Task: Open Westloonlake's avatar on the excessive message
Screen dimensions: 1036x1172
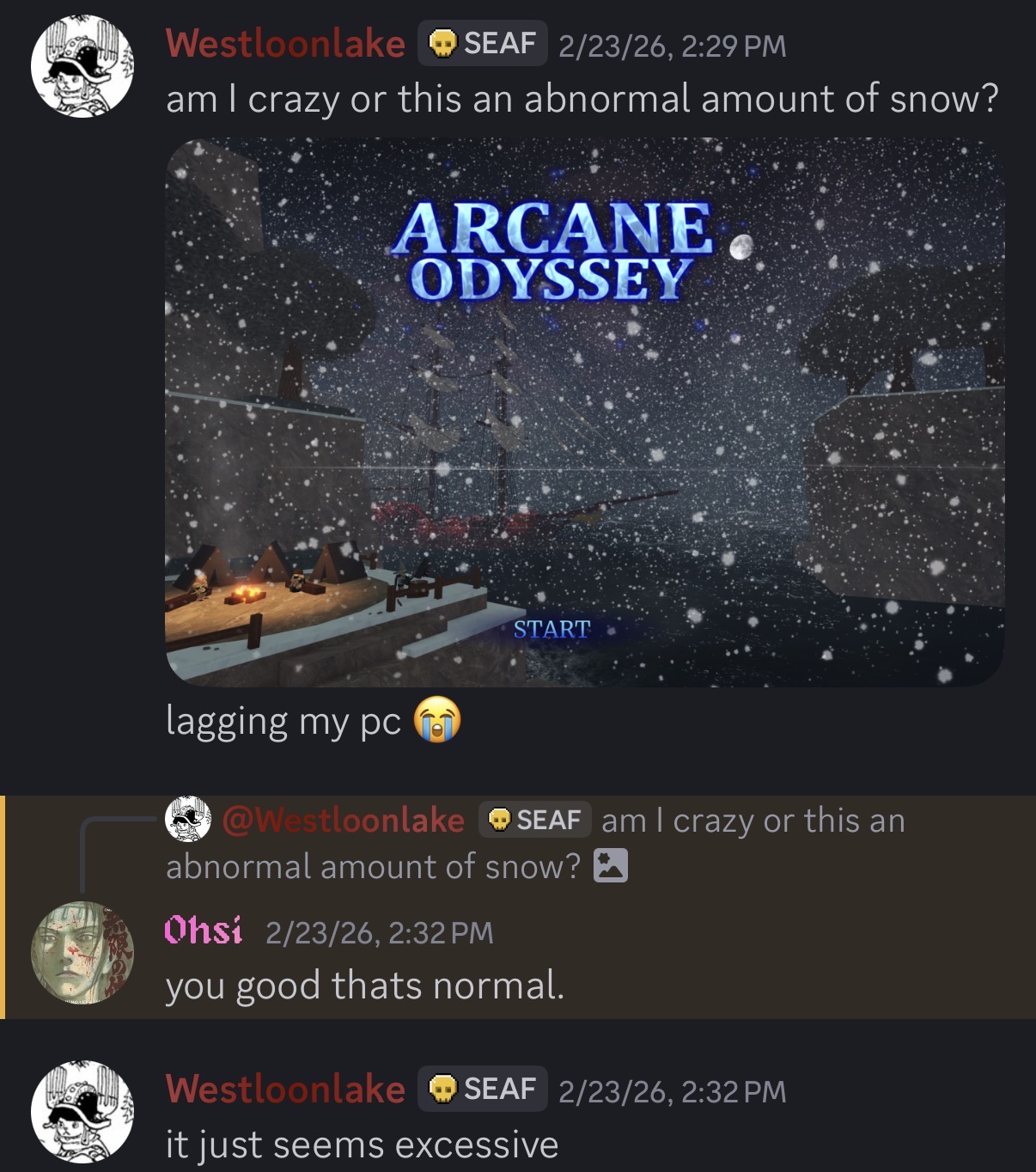Action: pyautogui.click(x=82, y=1111)
